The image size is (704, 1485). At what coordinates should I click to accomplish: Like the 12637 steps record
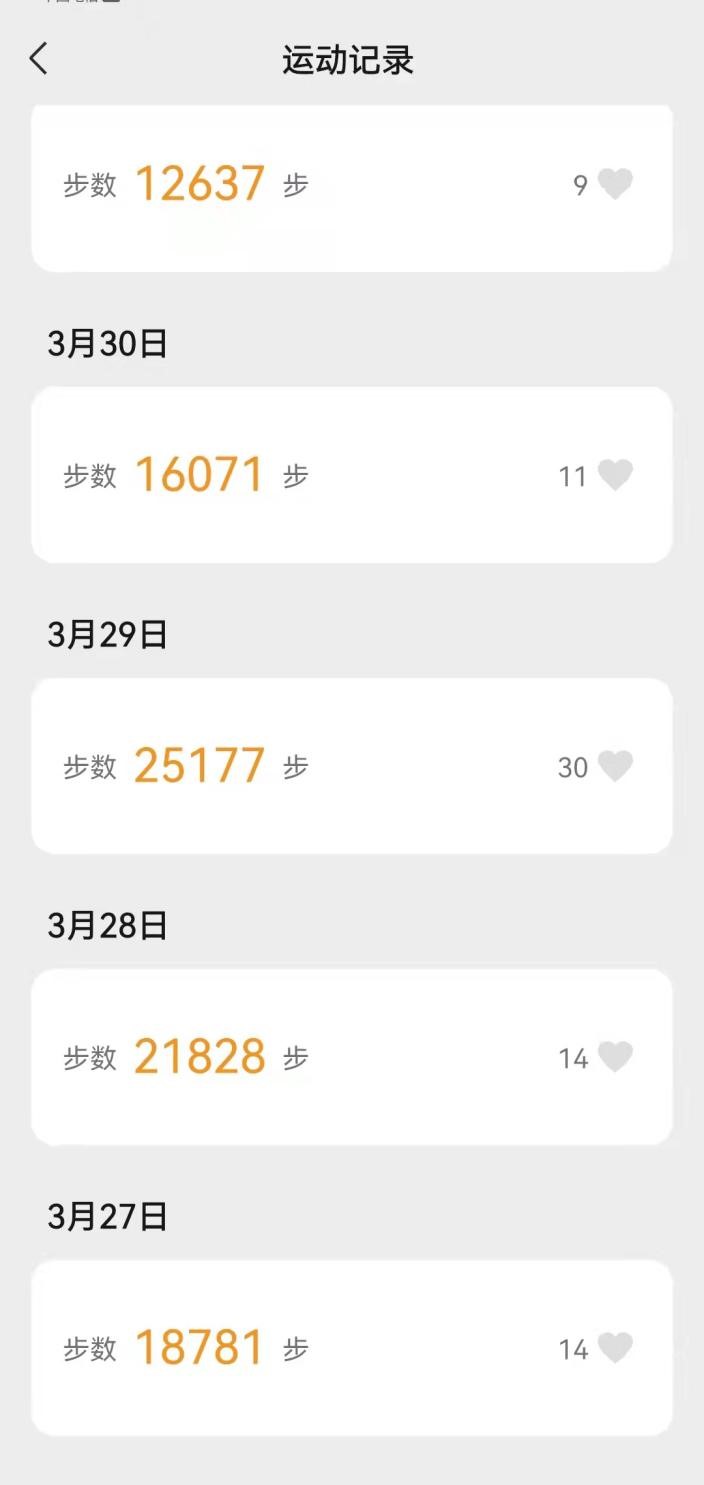pos(615,185)
